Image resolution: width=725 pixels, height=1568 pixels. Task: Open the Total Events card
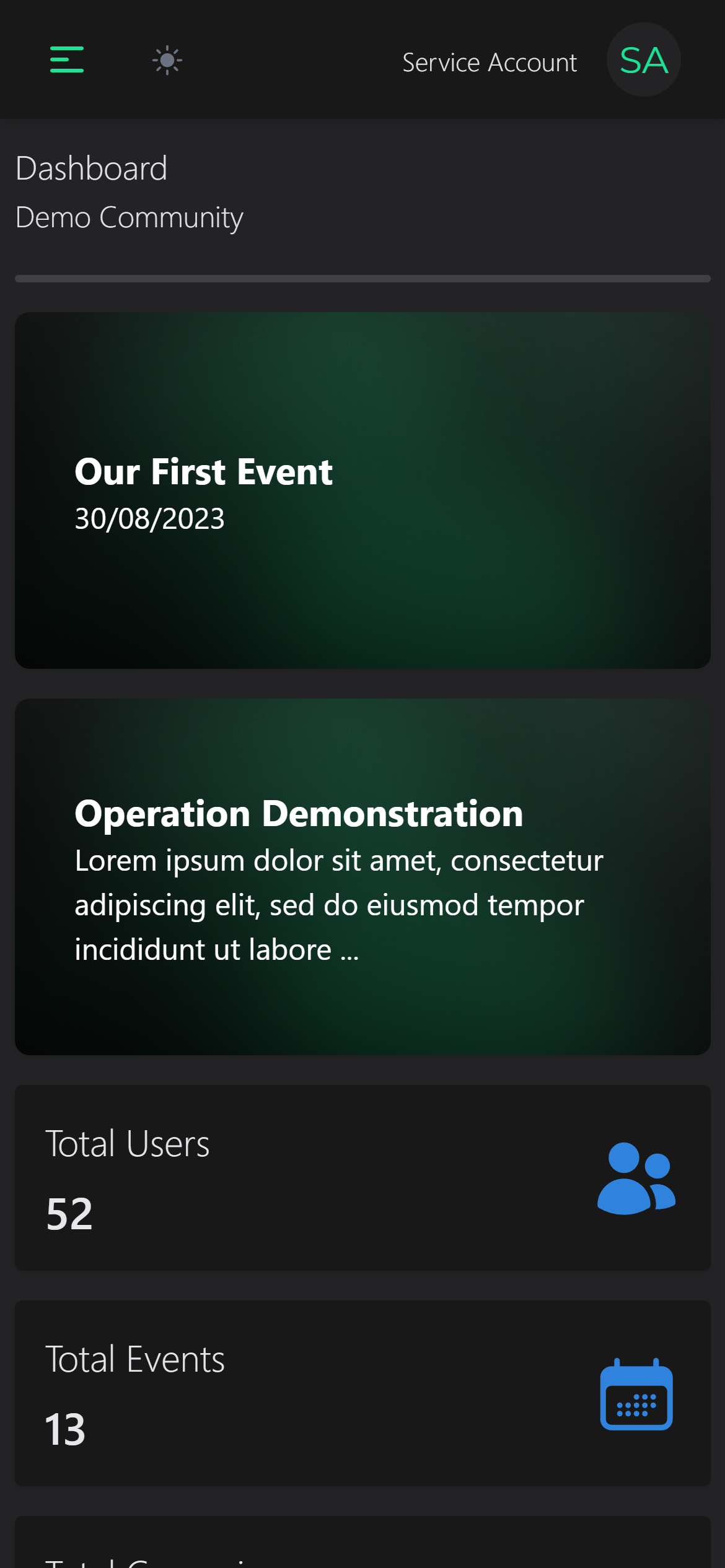click(362, 1393)
